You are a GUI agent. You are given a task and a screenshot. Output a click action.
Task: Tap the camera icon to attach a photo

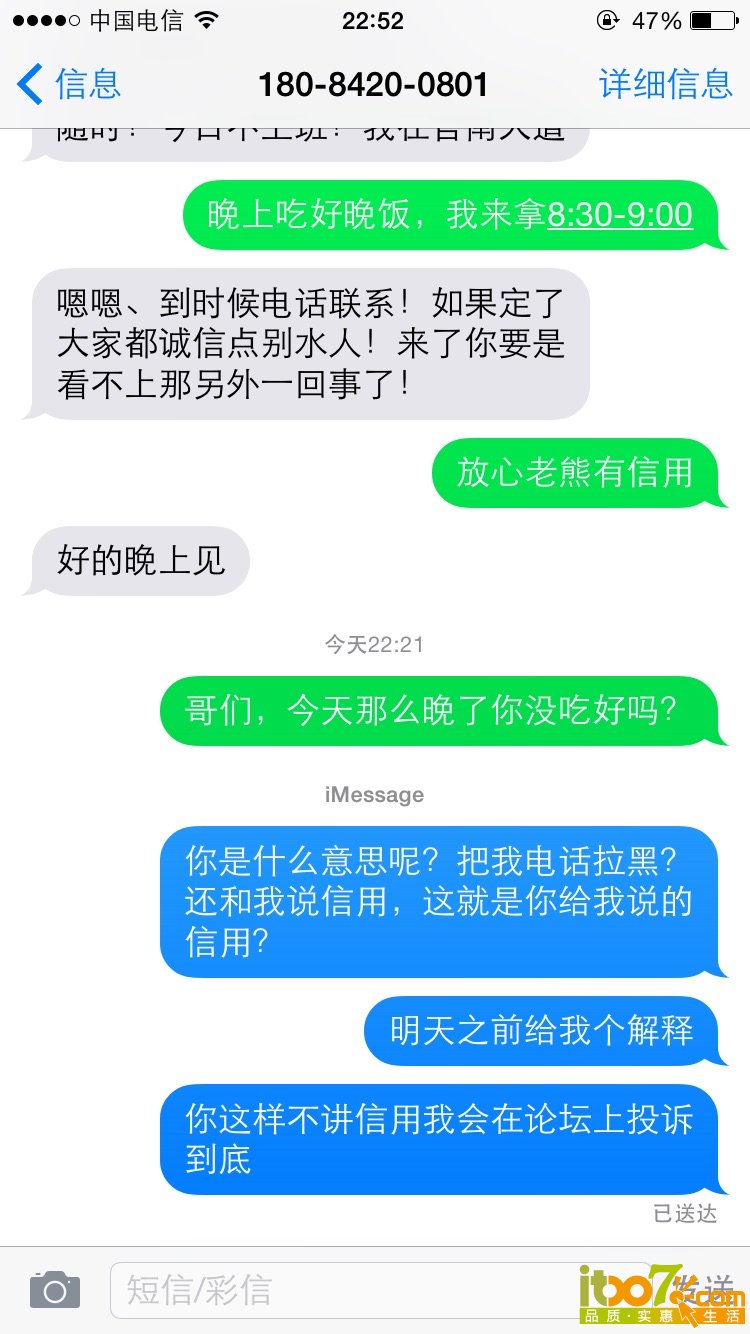tap(54, 1290)
